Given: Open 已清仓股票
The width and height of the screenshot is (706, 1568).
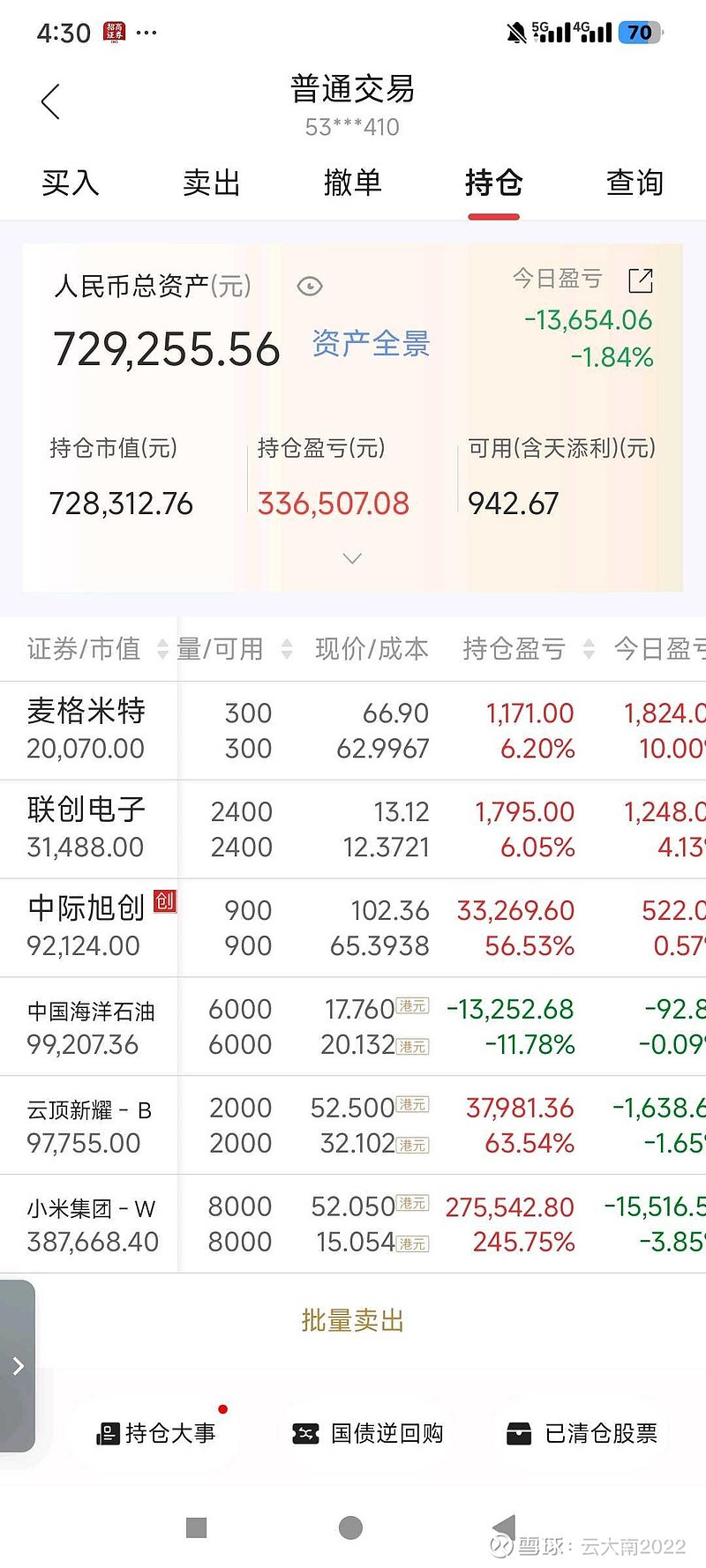Looking at the screenshot, I should pyautogui.click(x=582, y=1433).
